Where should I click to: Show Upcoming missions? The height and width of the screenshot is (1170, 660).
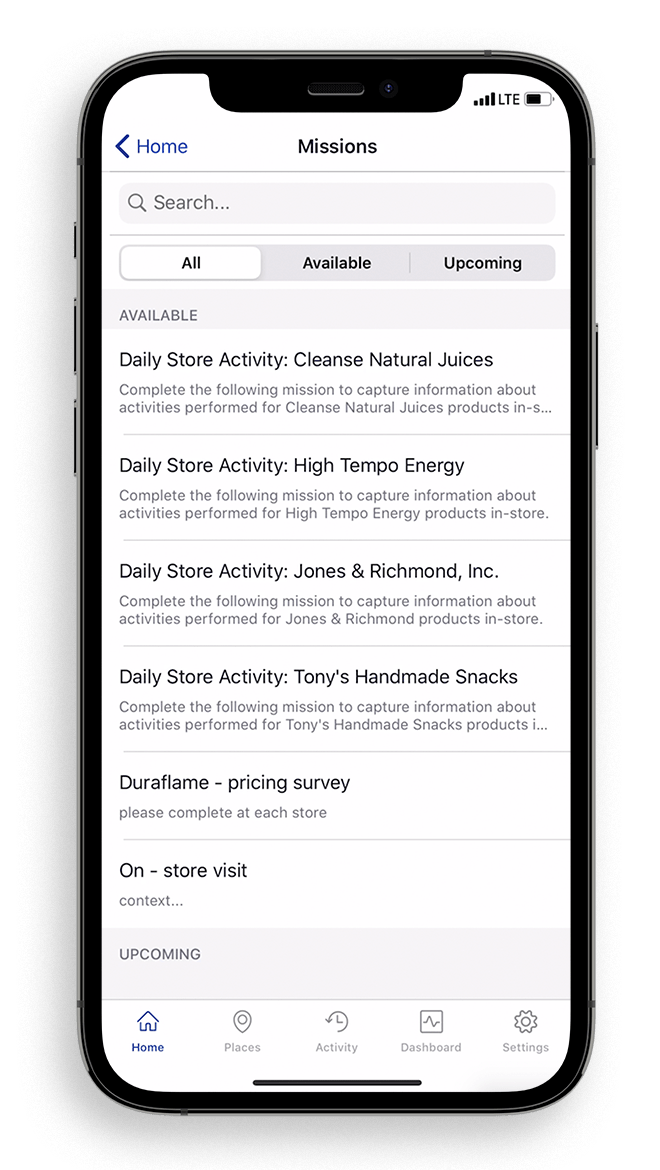482,263
